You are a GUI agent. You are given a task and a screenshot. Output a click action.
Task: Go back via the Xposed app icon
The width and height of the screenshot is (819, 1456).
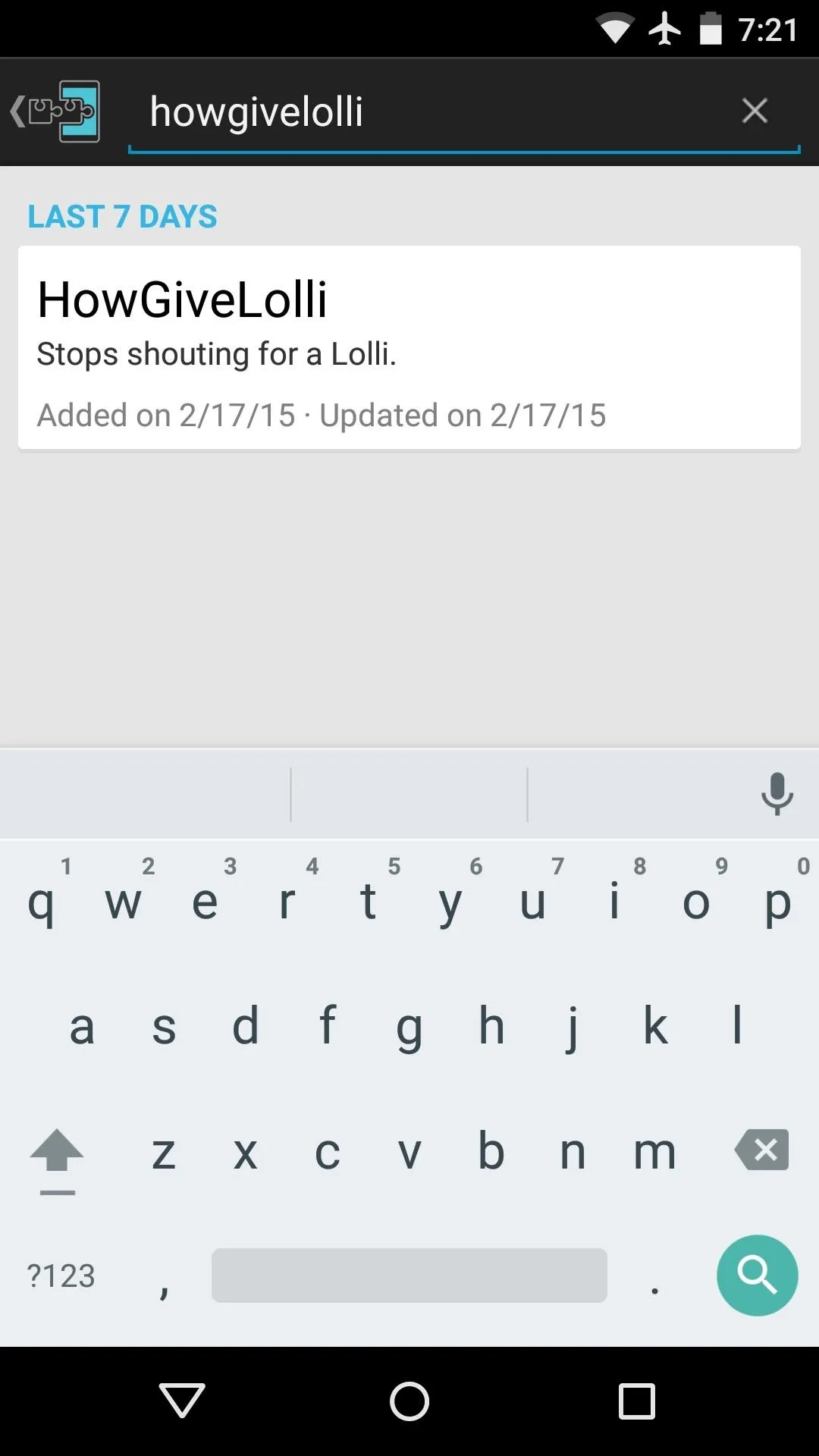tap(55, 111)
